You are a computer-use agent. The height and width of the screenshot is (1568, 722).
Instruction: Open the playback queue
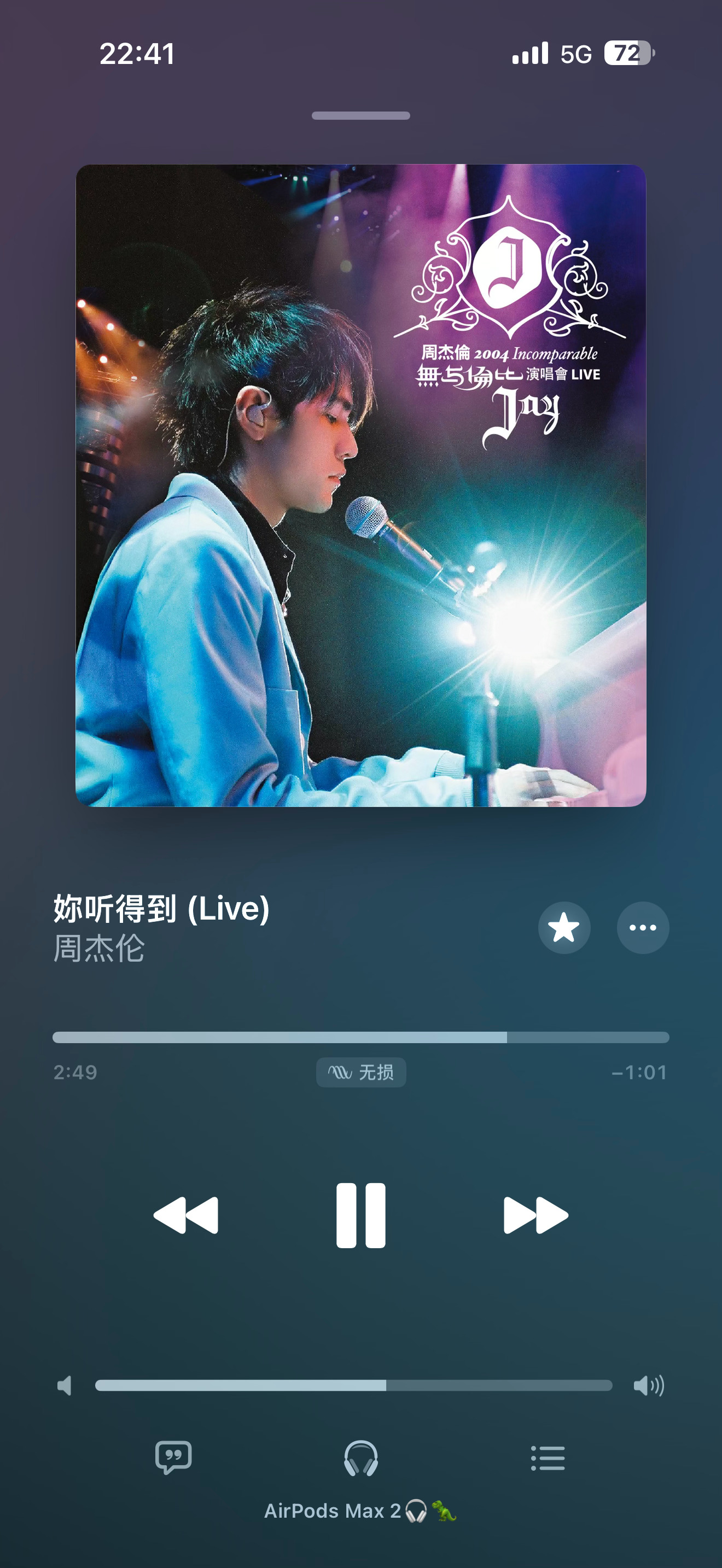pyautogui.click(x=549, y=1456)
